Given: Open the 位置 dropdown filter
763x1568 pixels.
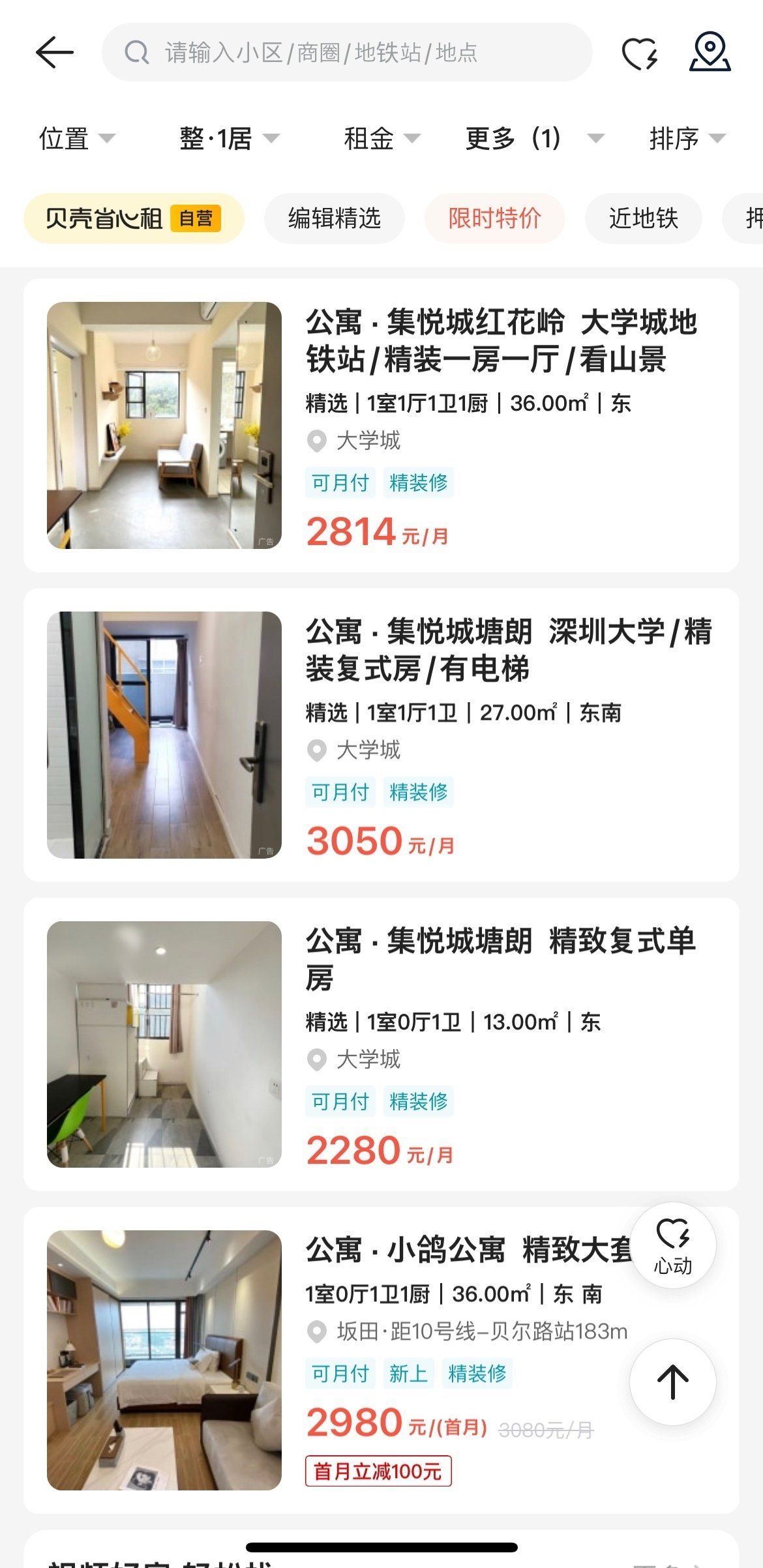Looking at the screenshot, I should [x=75, y=138].
